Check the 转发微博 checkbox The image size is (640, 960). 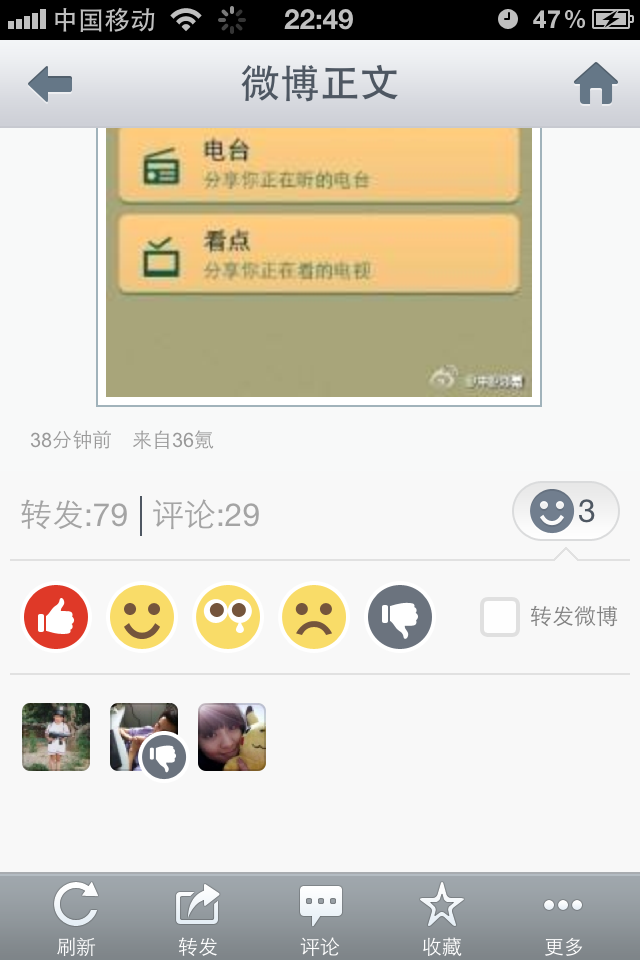point(500,617)
